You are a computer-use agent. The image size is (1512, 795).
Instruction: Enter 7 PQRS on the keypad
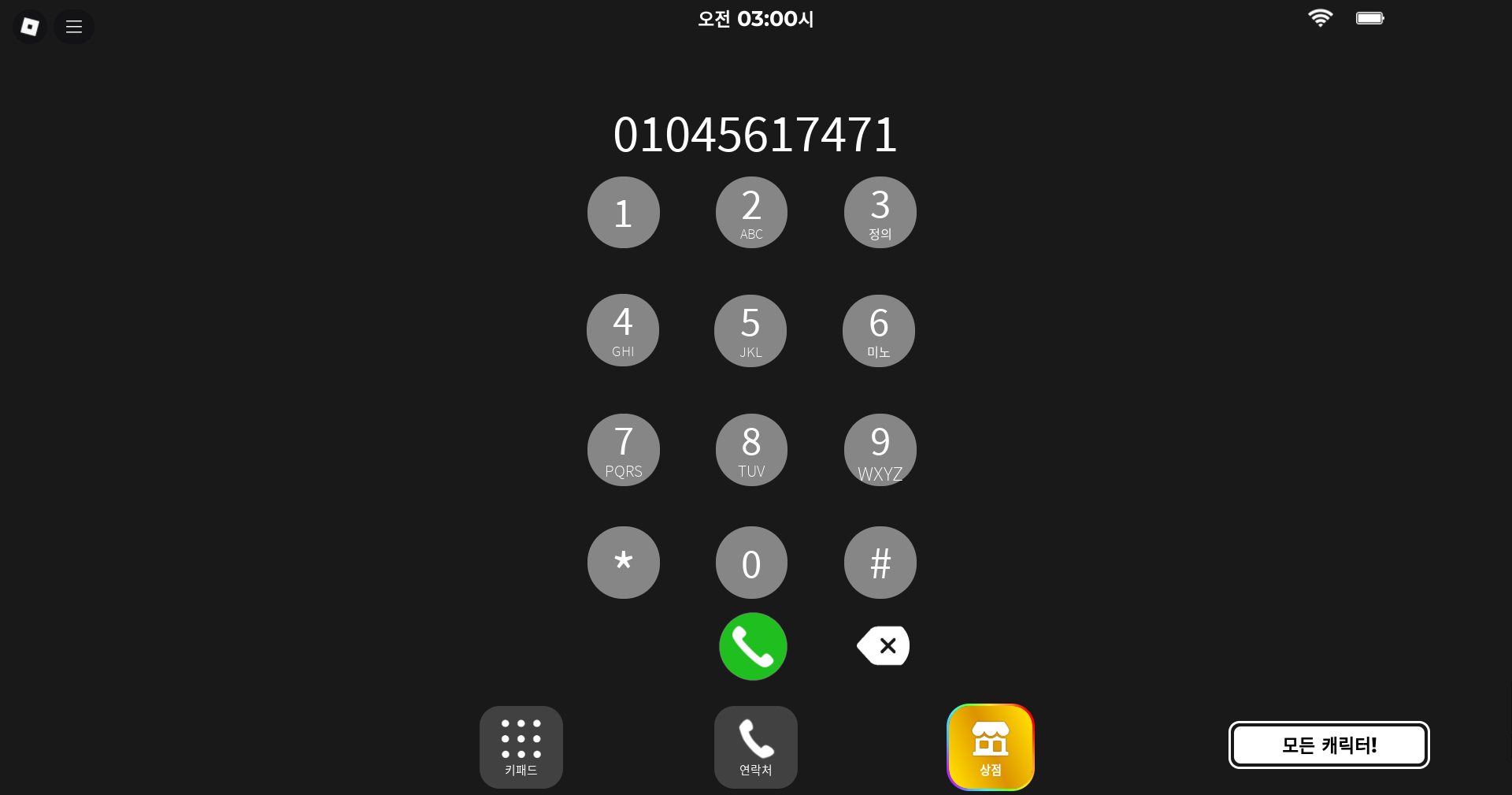tap(623, 450)
